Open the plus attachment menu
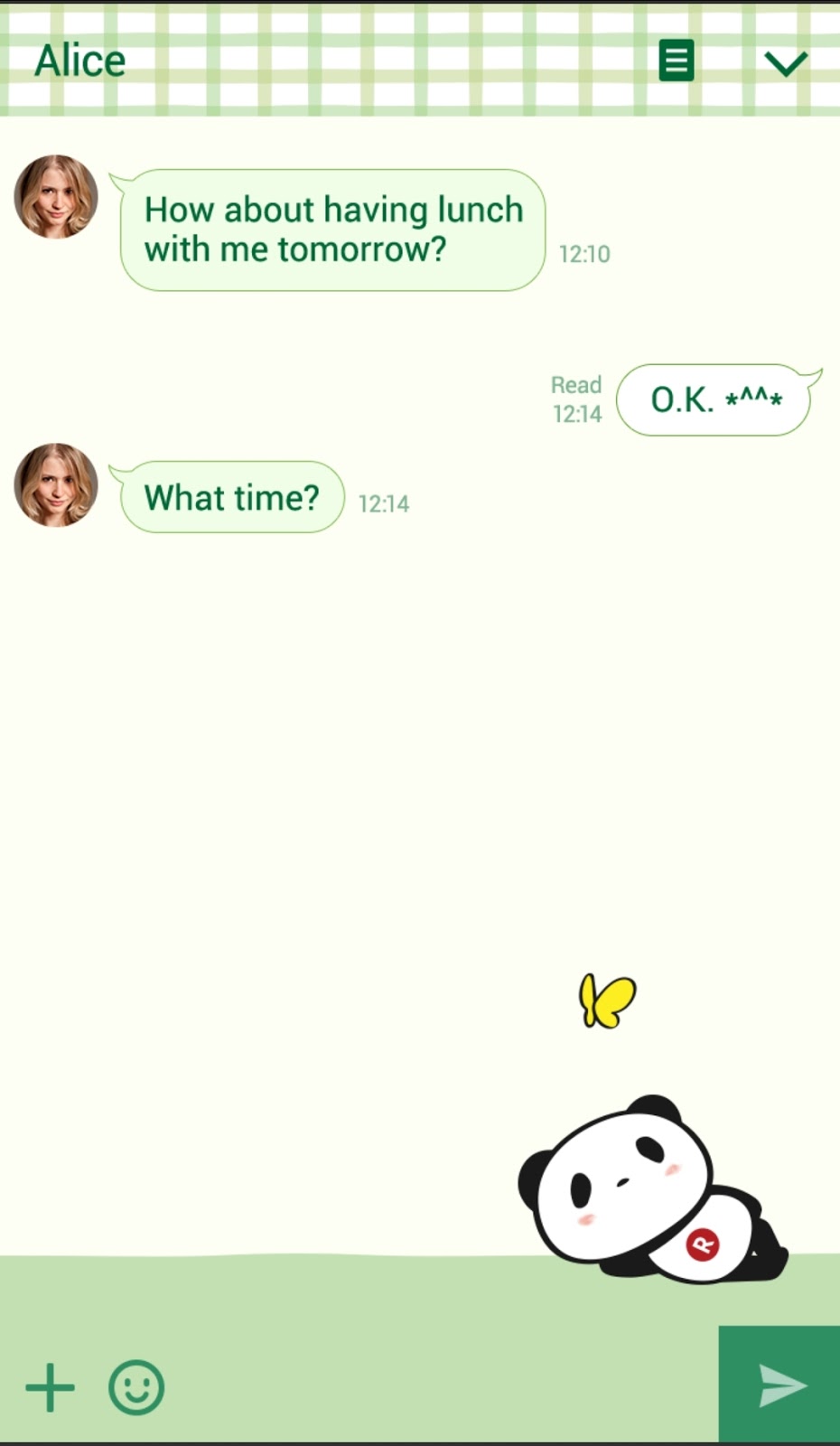This screenshot has height=1446, width=840. click(x=50, y=1387)
